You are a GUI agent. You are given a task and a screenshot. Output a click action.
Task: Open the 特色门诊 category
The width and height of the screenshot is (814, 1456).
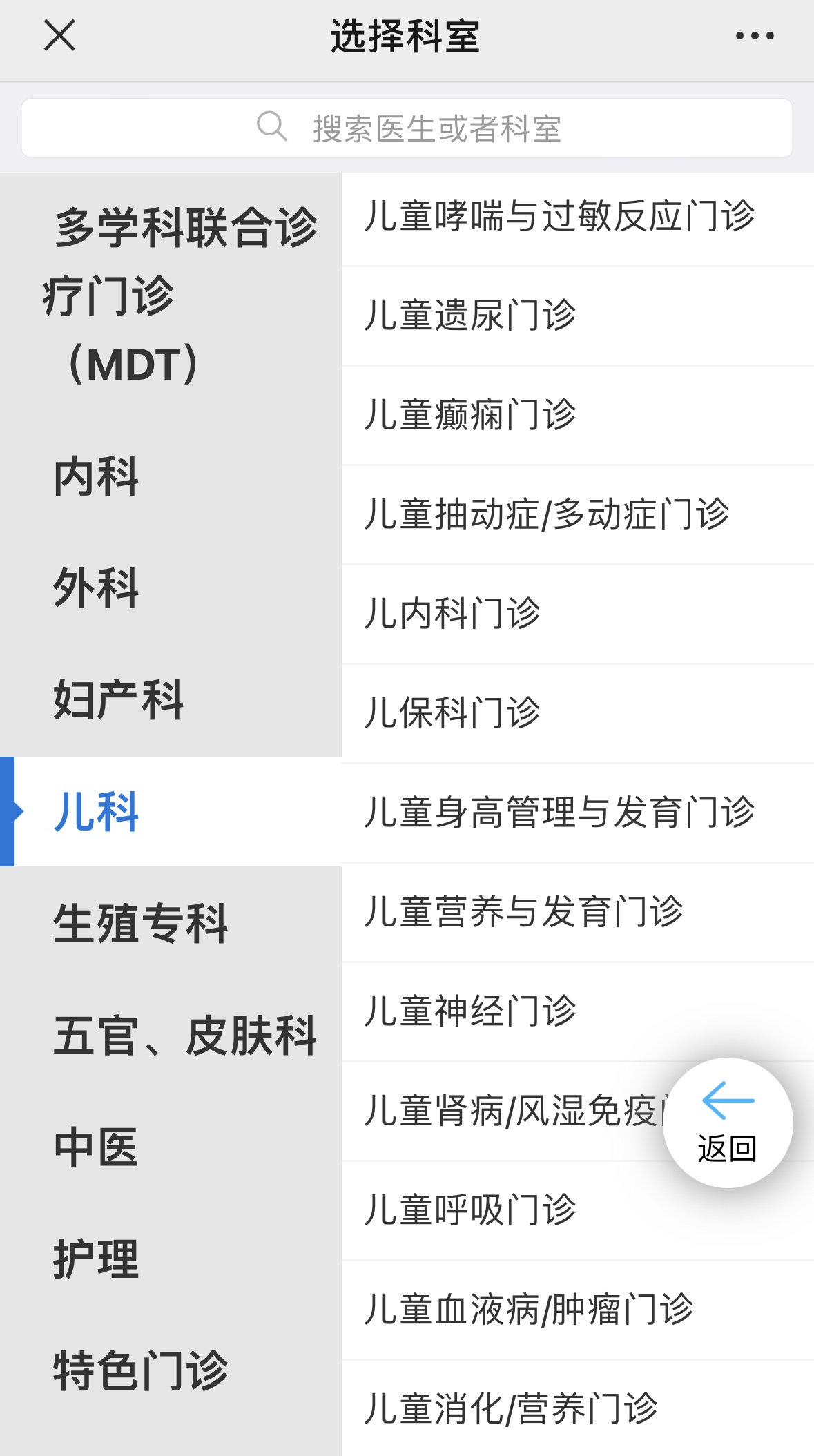pos(171,1370)
